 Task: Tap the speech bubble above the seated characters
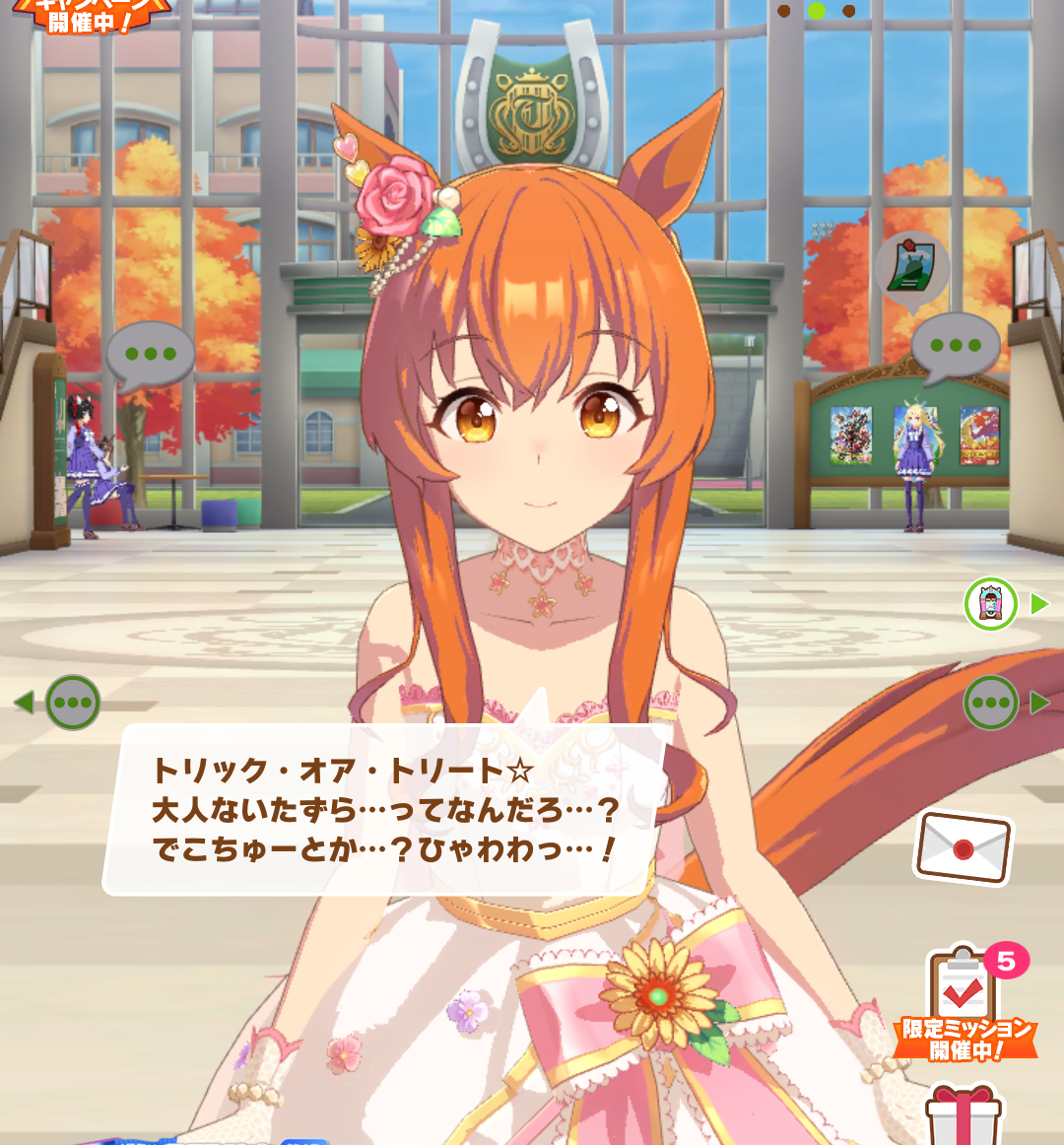point(150,354)
